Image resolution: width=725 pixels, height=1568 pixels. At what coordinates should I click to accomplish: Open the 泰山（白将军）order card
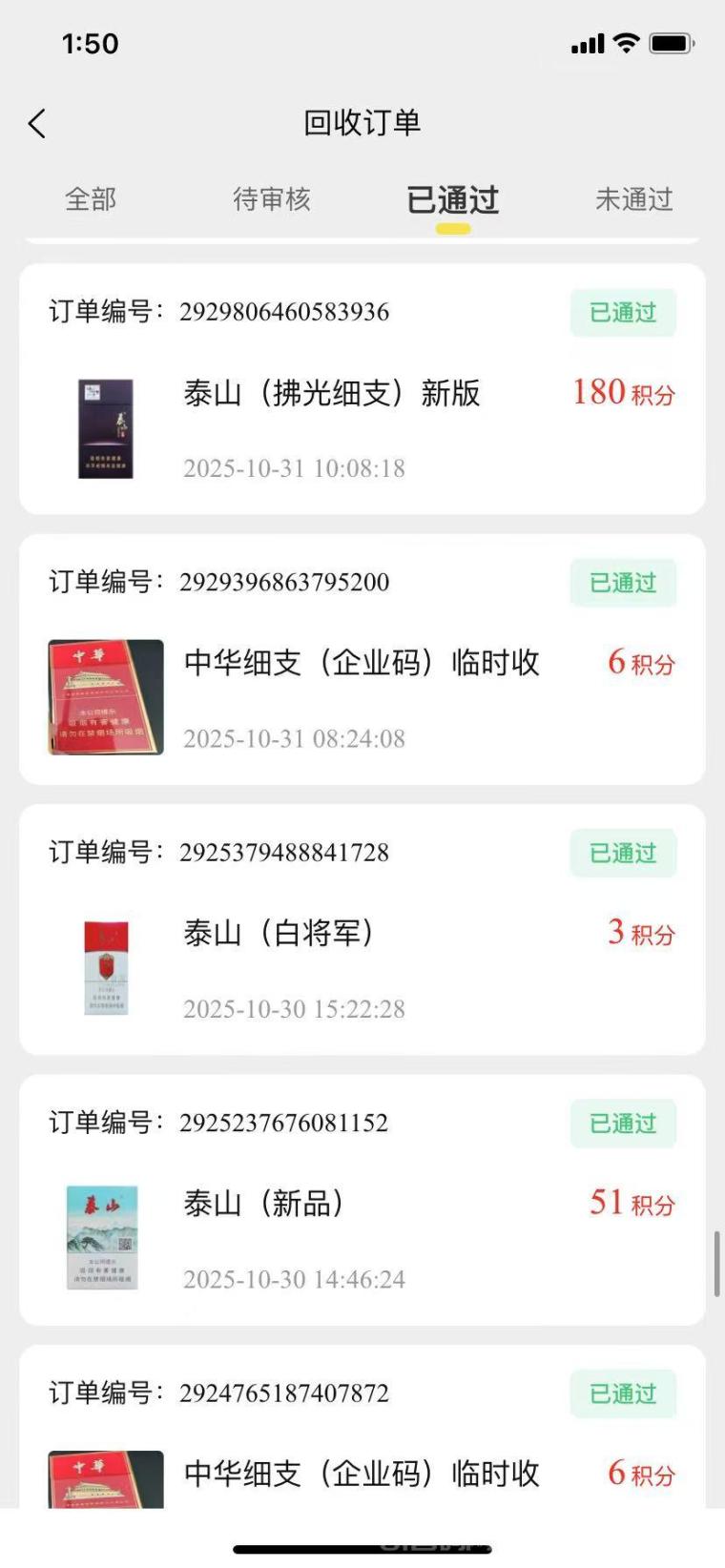tap(362, 931)
